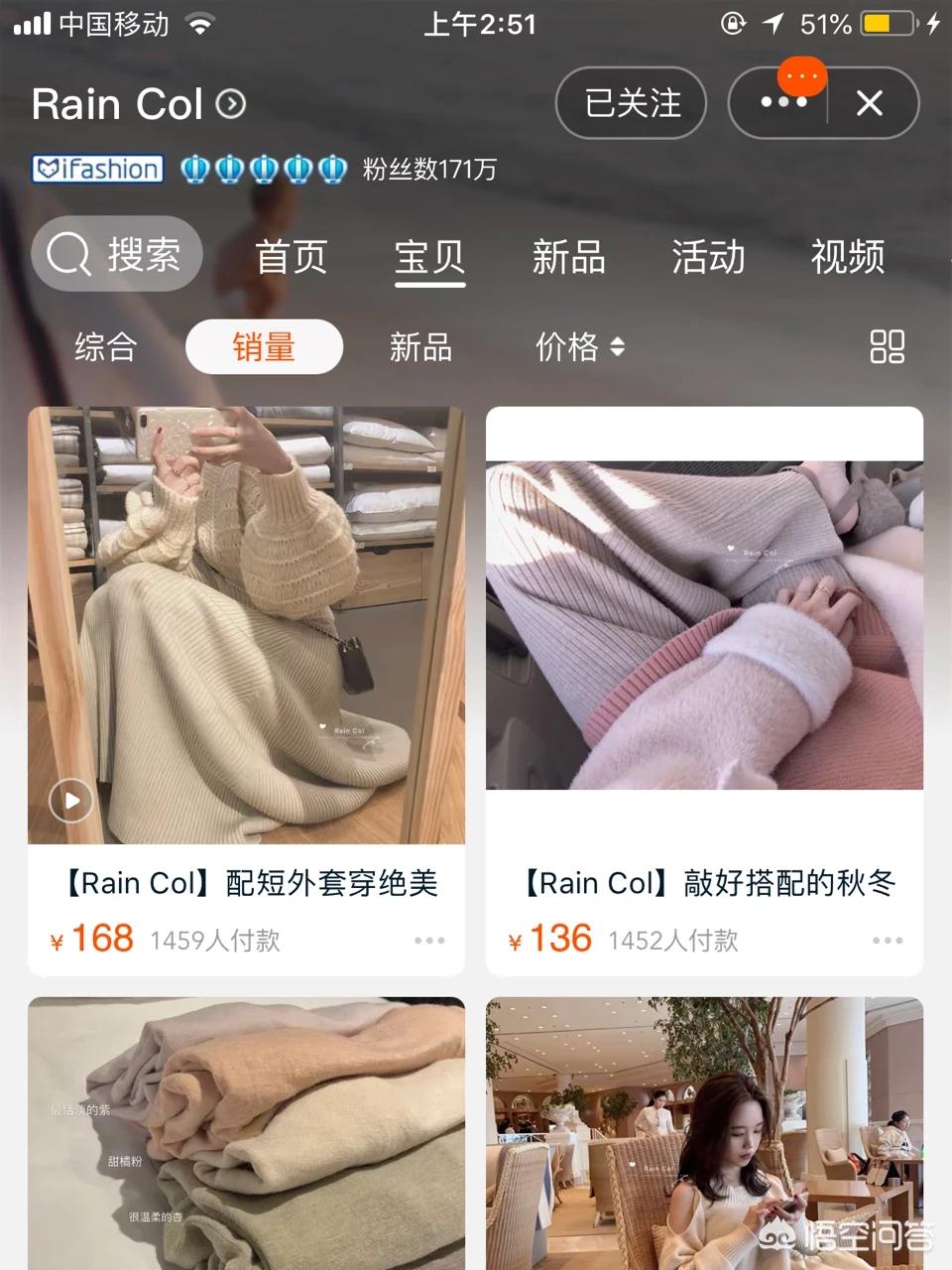Open the 搜索 search box
The image size is (952, 1270).
(x=118, y=255)
